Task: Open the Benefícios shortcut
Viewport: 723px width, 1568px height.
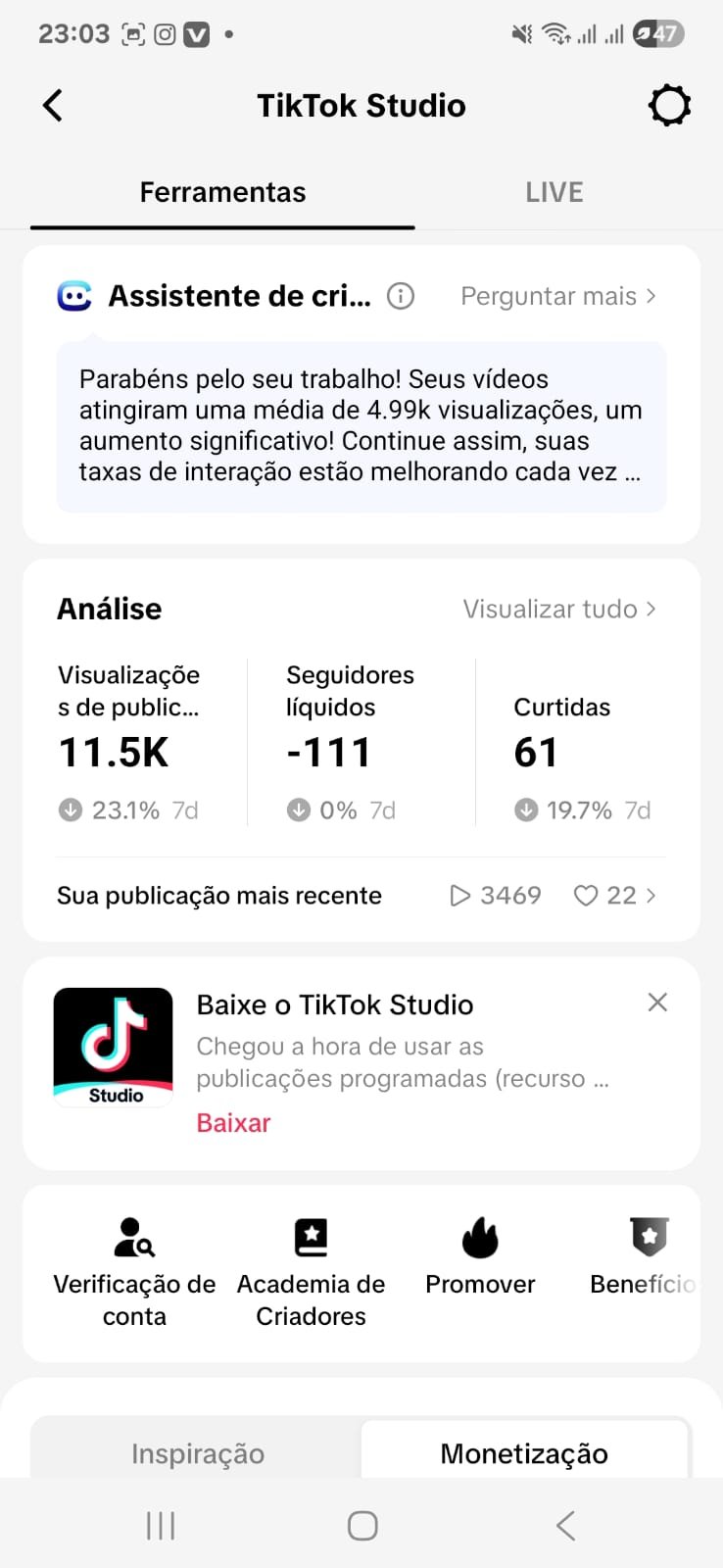Action: point(645,1256)
